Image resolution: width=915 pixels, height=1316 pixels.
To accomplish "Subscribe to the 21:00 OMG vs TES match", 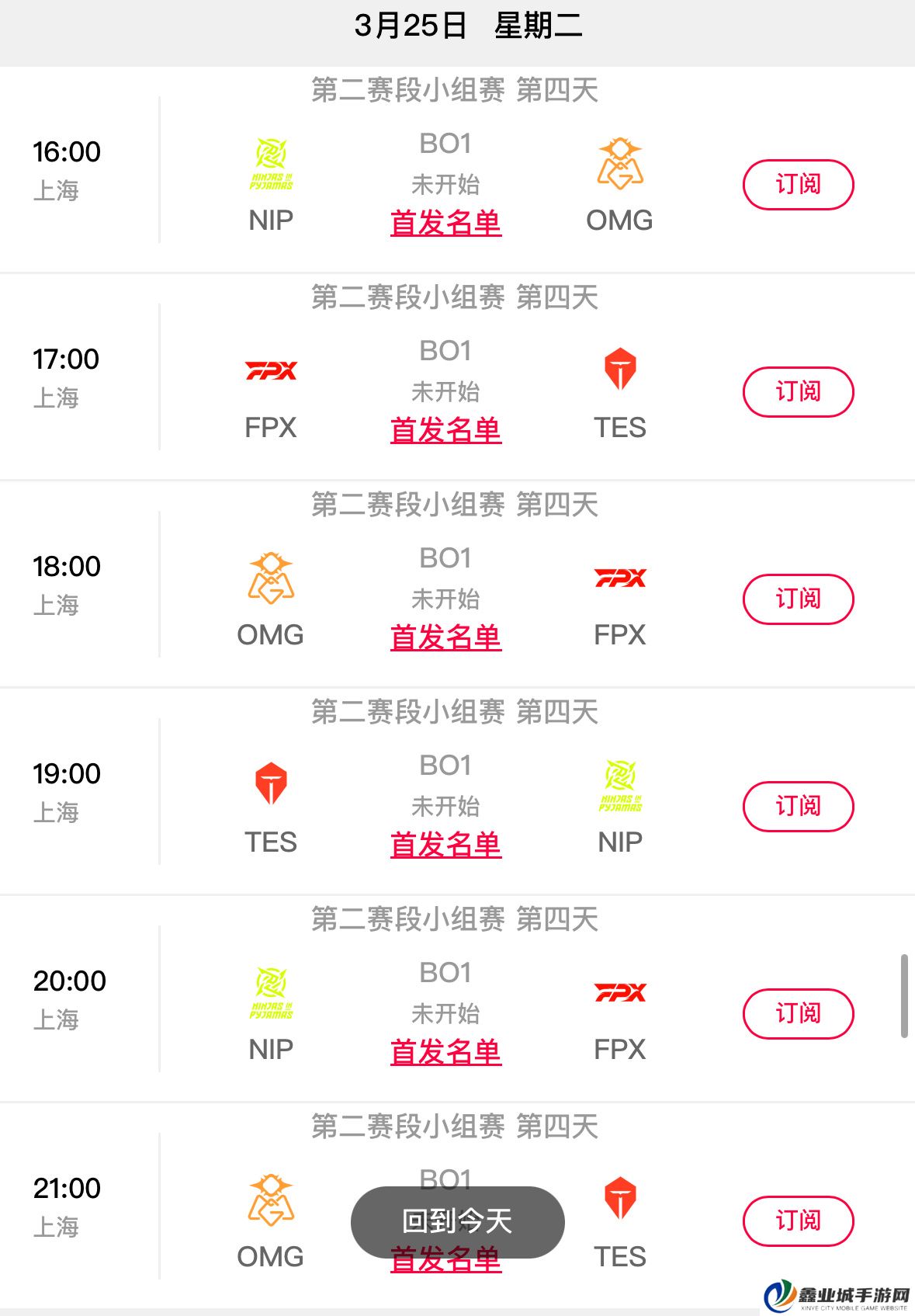I will tap(798, 1221).
